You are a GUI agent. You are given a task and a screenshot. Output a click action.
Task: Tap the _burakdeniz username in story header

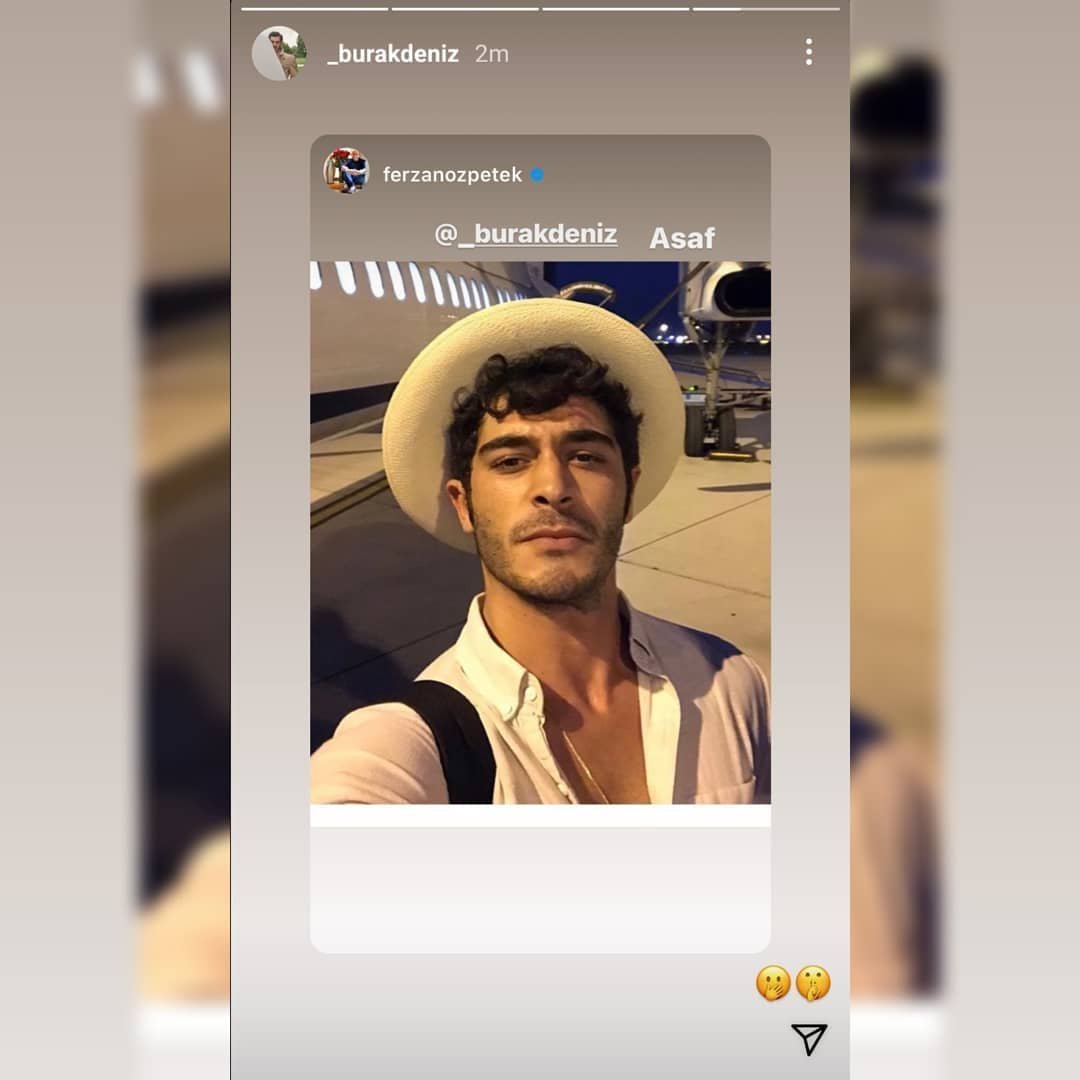[393, 54]
